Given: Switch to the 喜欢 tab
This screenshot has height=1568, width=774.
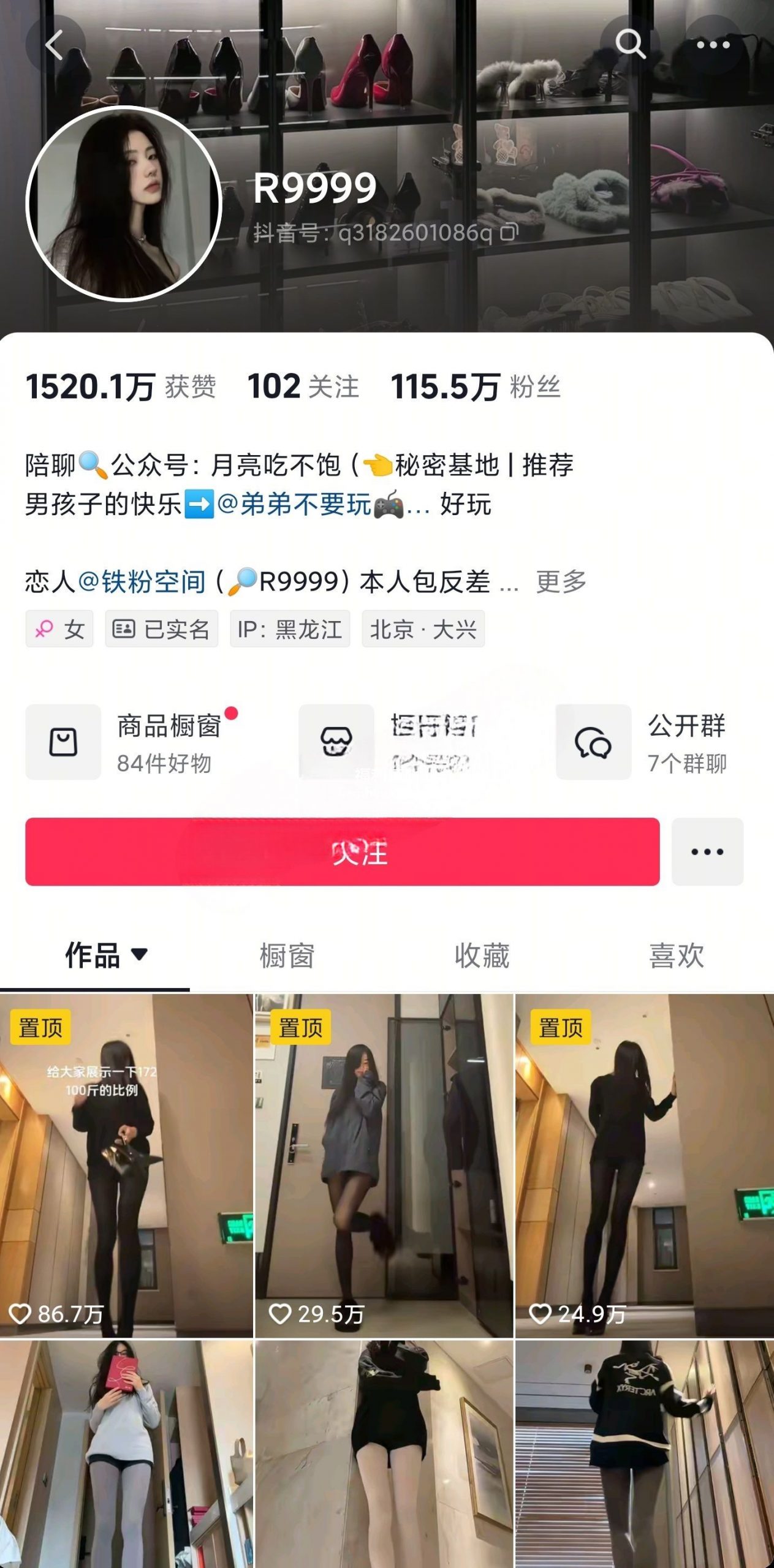Looking at the screenshot, I should [x=677, y=956].
